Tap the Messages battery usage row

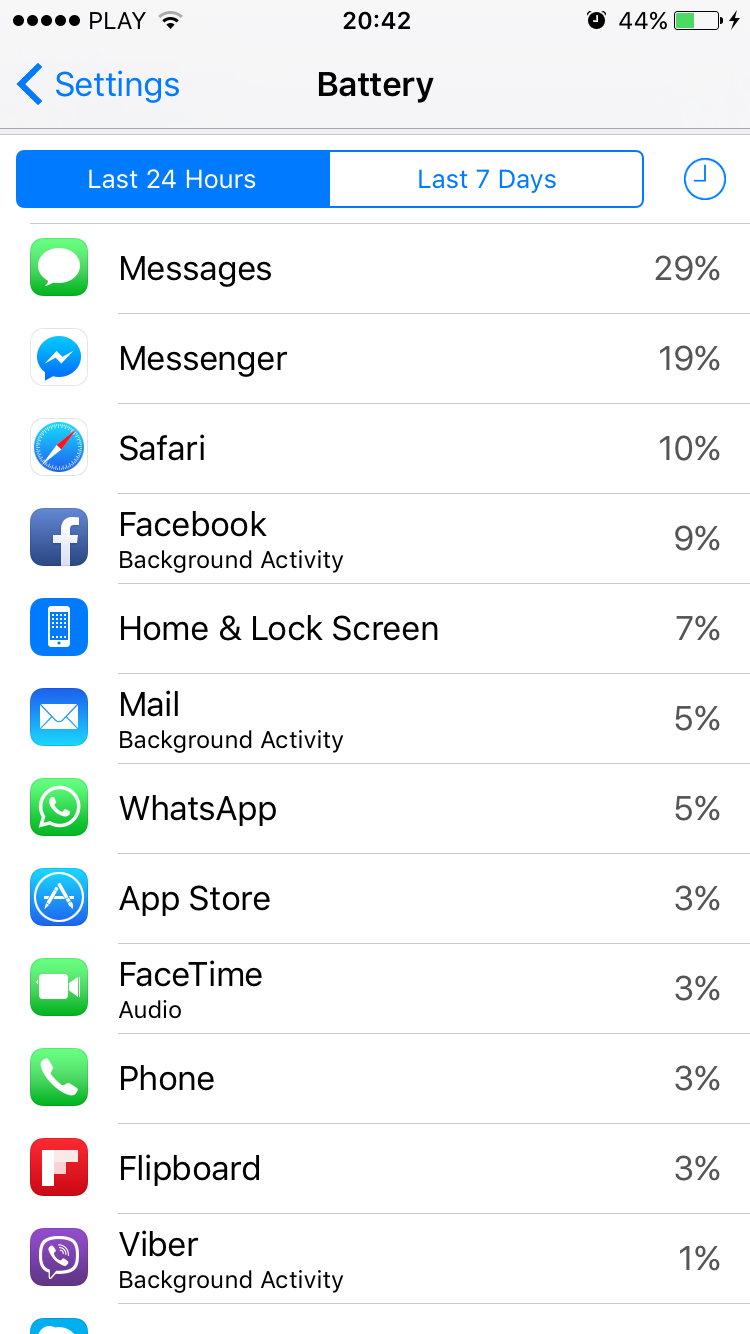[x=375, y=268]
